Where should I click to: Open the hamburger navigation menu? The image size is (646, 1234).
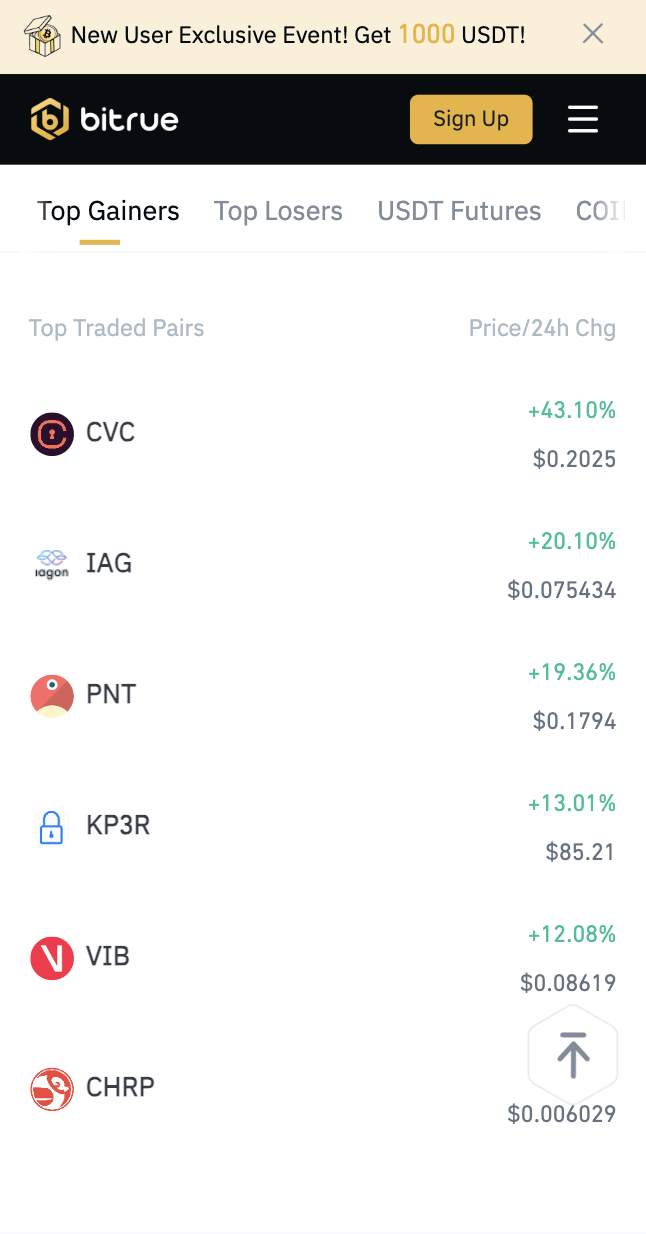583,119
